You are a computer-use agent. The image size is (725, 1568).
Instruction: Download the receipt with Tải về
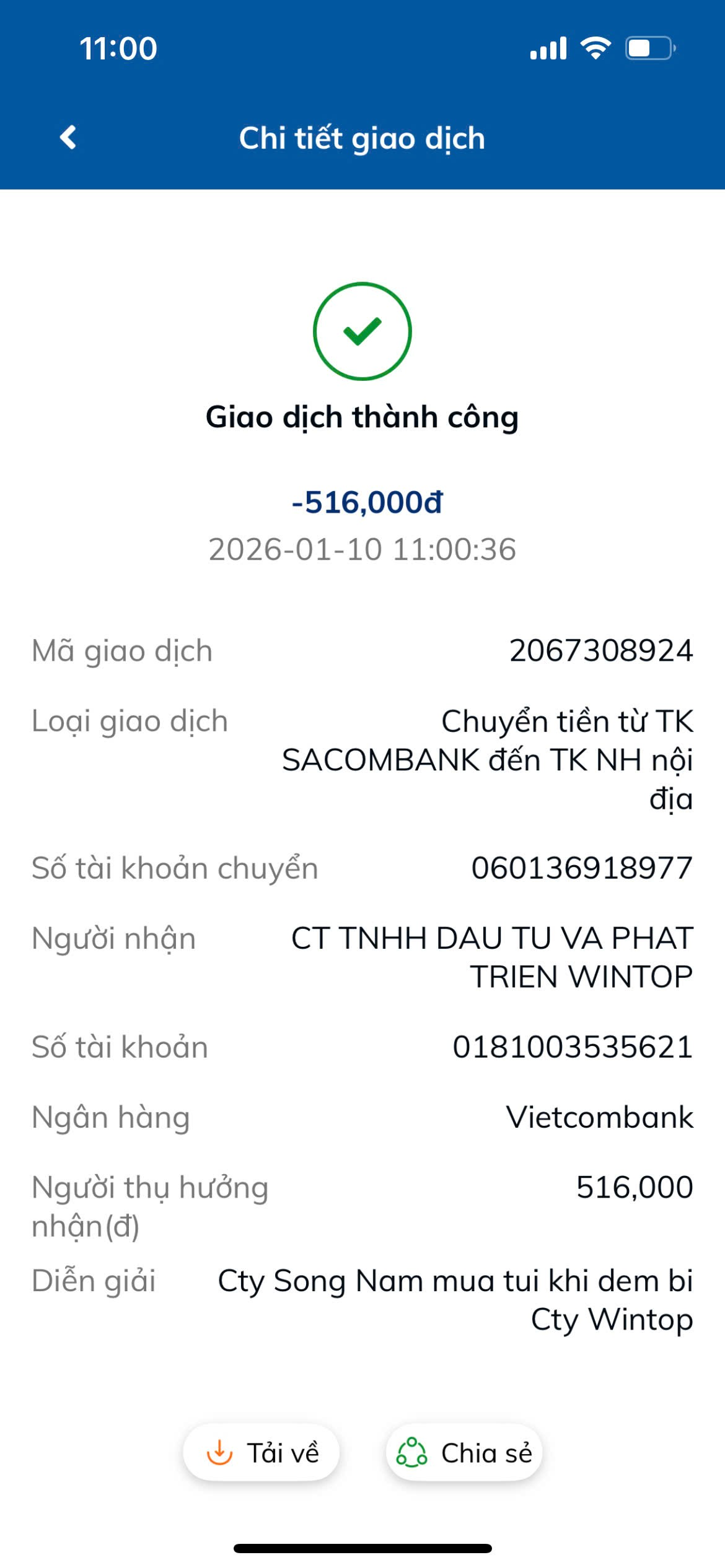pyautogui.click(x=261, y=1453)
